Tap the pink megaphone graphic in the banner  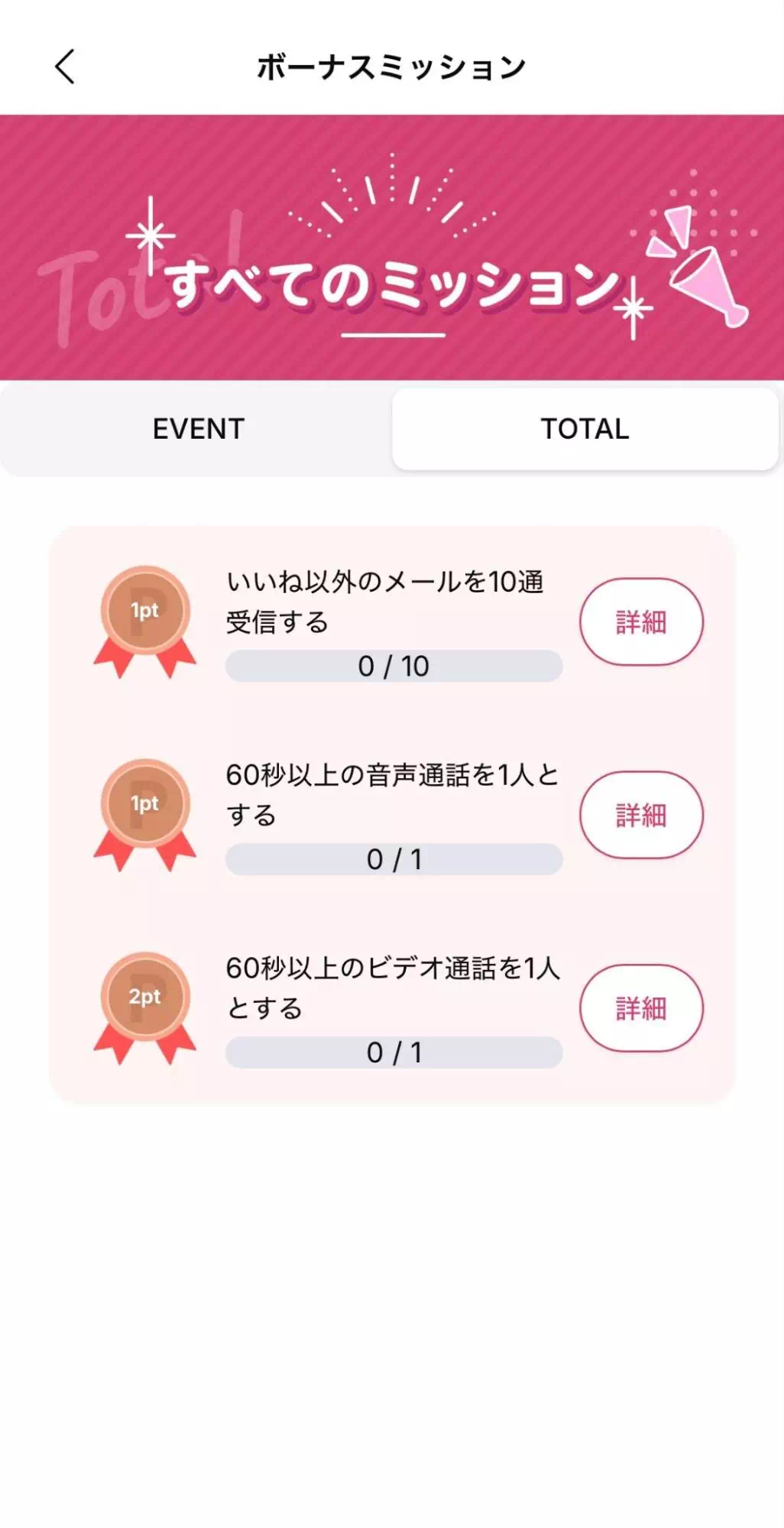tap(705, 290)
